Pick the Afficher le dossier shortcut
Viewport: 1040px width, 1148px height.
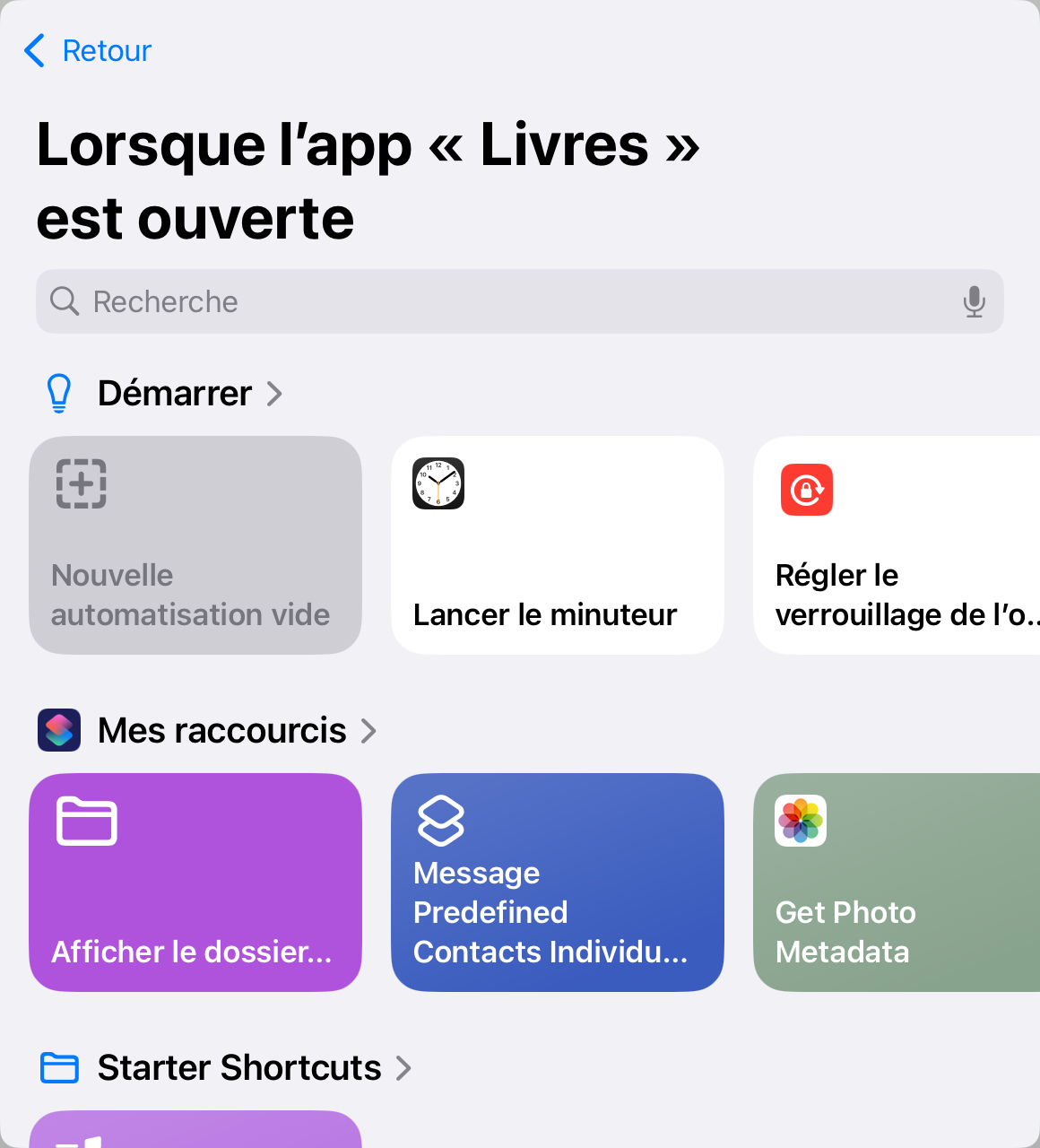[x=195, y=883]
